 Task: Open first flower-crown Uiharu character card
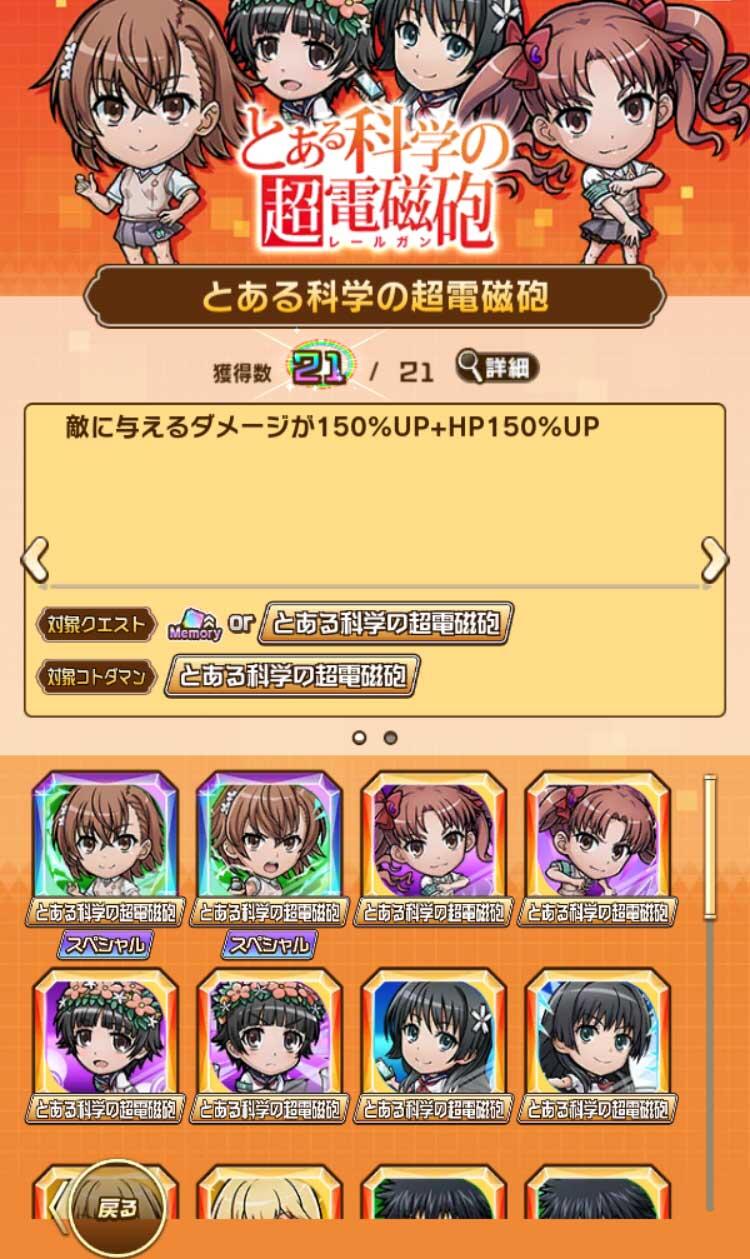click(x=105, y=1038)
